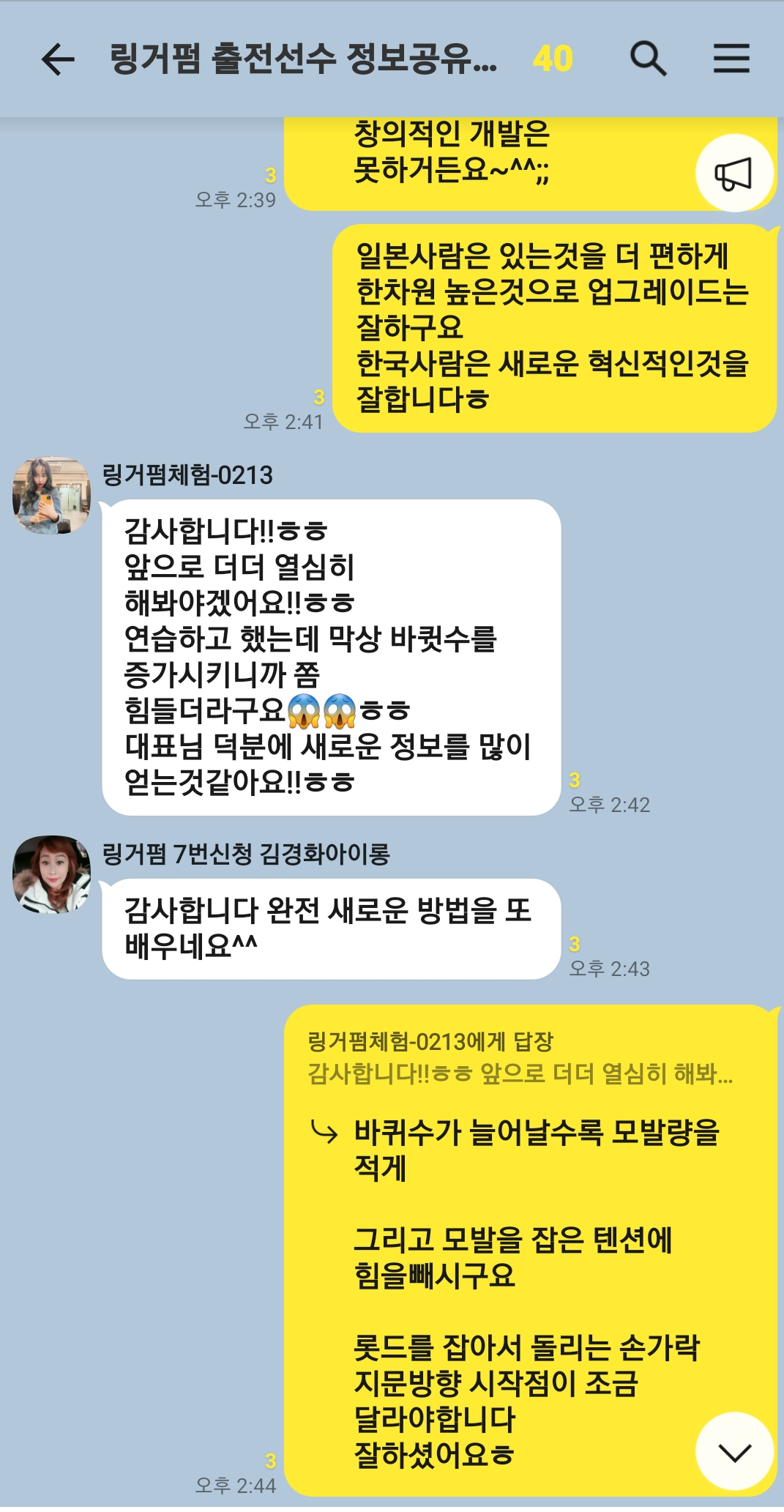The width and height of the screenshot is (784, 1512).
Task: View profile photo of 김경화아이롱
Action: (51, 874)
